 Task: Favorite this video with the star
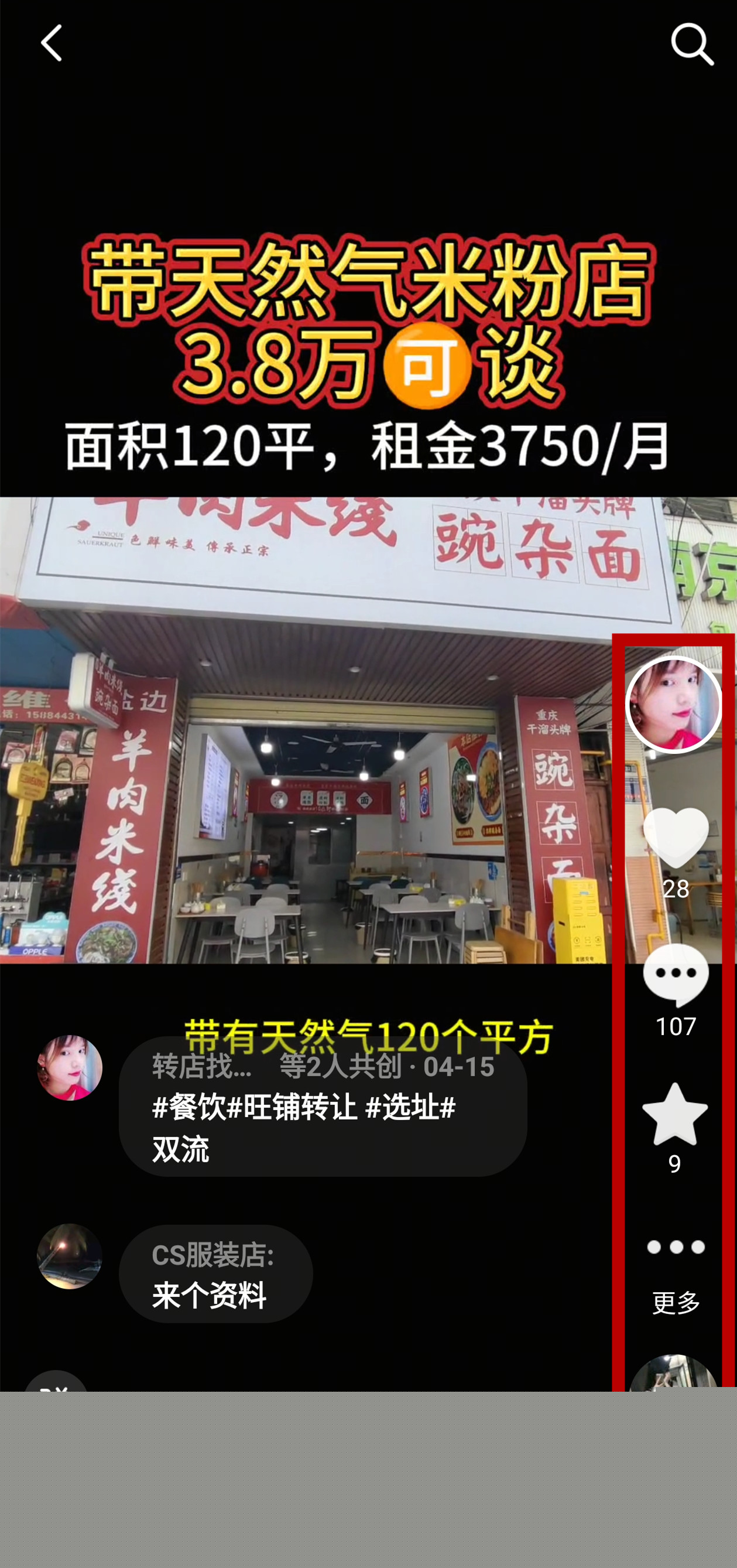coord(675,1114)
